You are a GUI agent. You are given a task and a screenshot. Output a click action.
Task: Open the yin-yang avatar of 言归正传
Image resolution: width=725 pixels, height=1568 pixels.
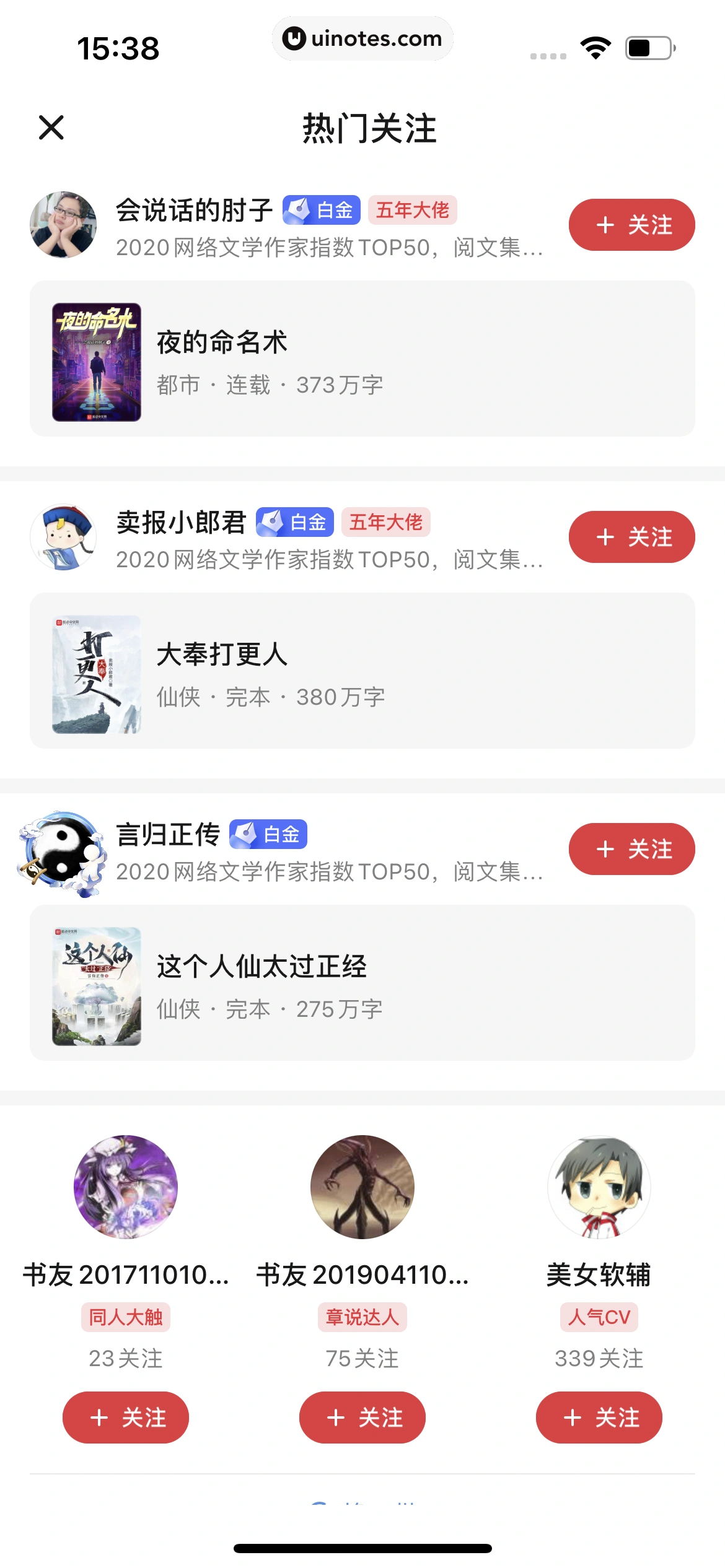coord(63,850)
